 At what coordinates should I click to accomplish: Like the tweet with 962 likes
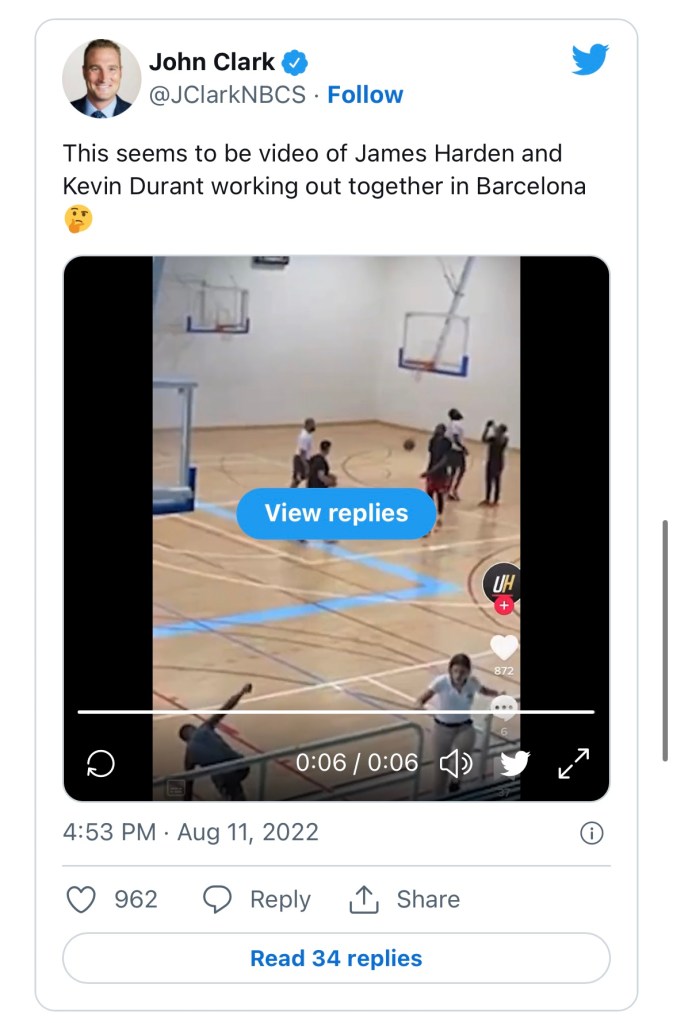point(81,899)
